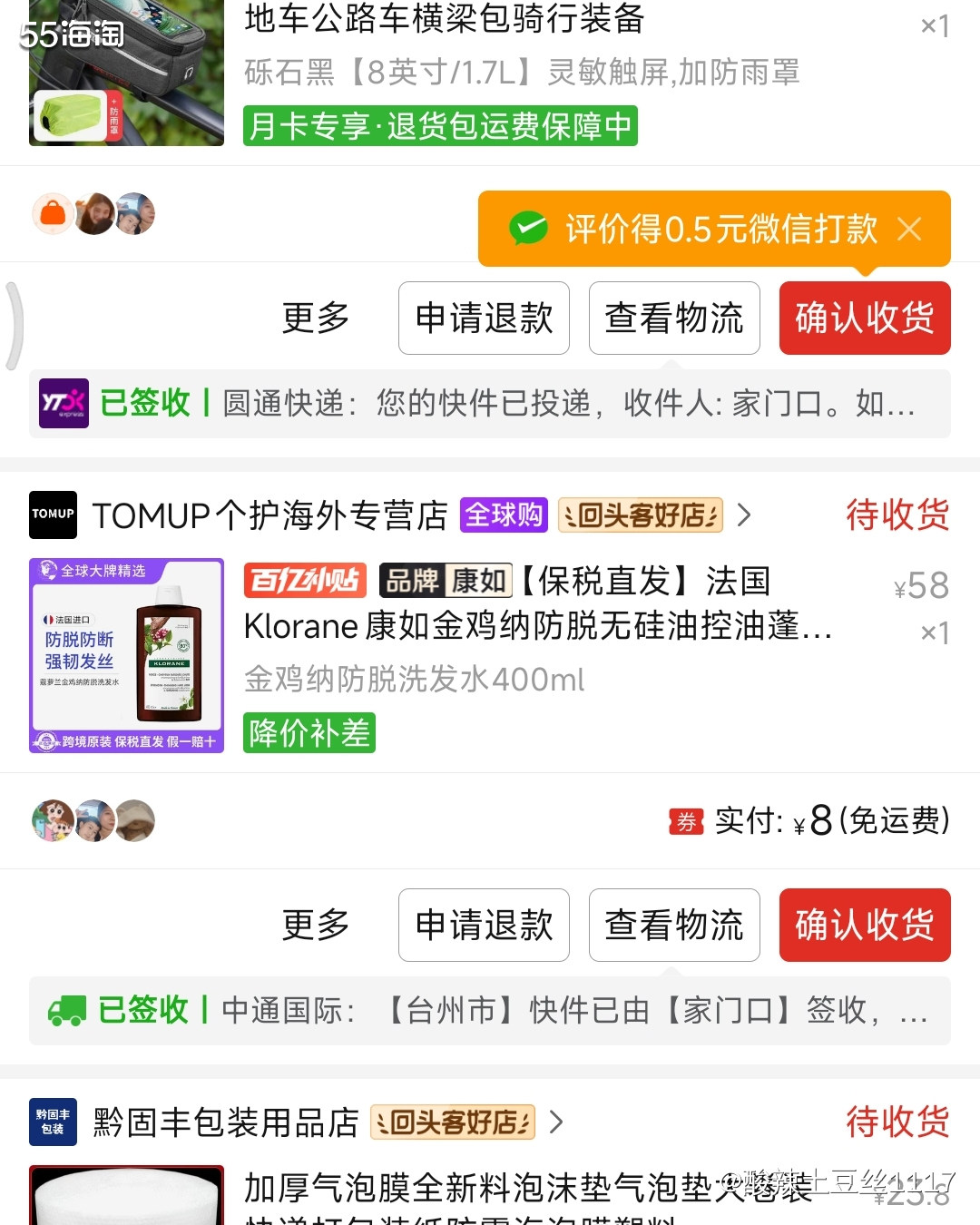Click a buyer avatar below the order
This screenshot has width=980, height=1225.
93,820
